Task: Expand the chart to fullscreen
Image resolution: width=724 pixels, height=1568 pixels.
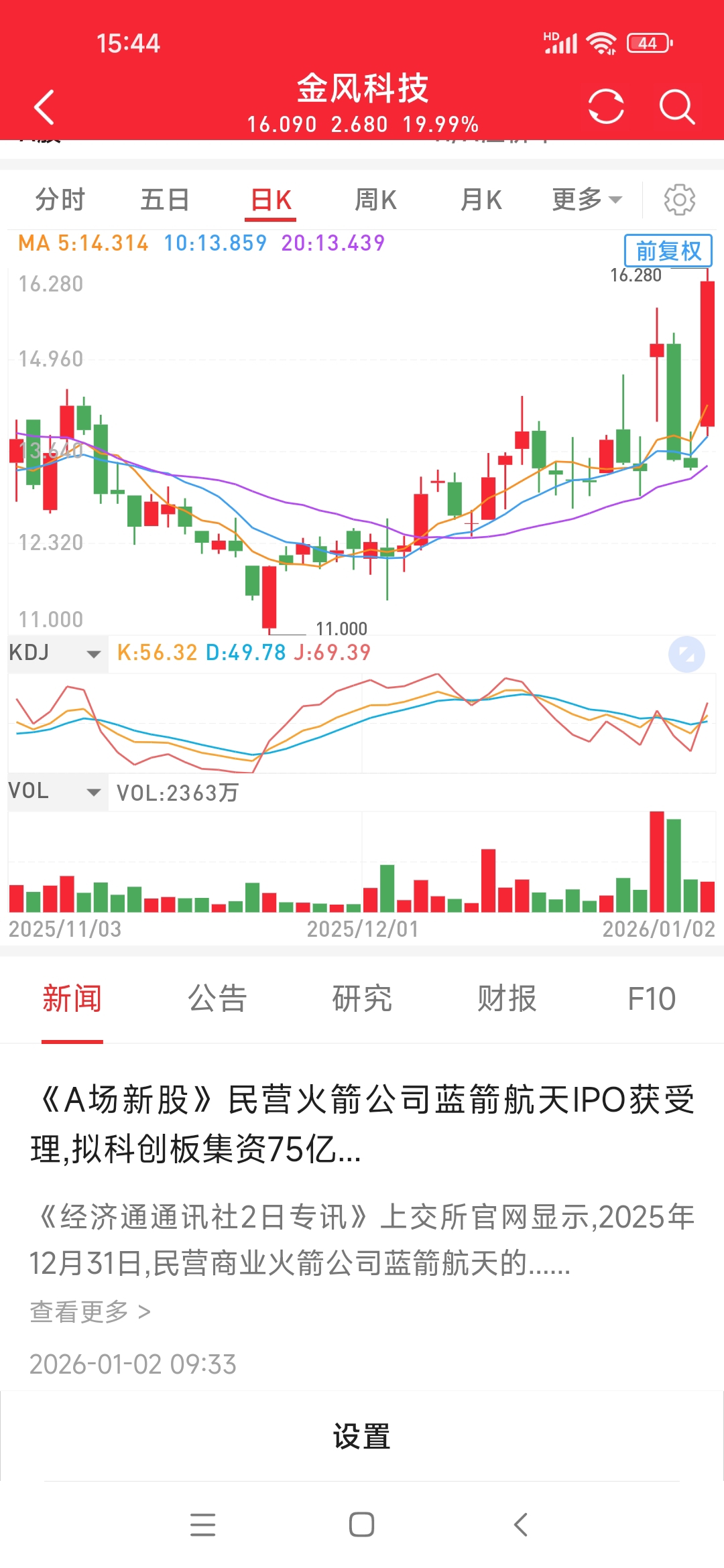Action: [686, 654]
